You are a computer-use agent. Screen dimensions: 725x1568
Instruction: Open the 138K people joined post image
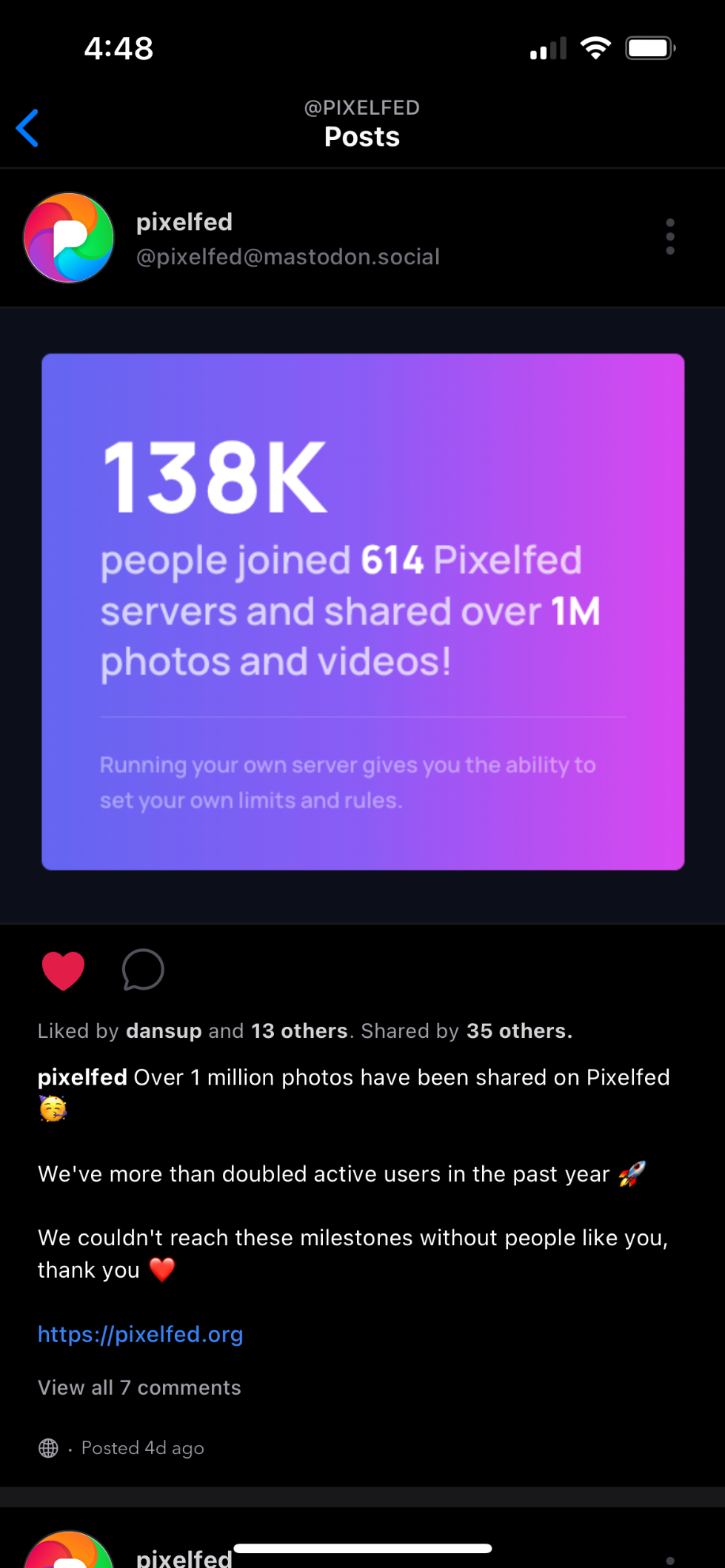pyautogui.click(x=363, y=612)
